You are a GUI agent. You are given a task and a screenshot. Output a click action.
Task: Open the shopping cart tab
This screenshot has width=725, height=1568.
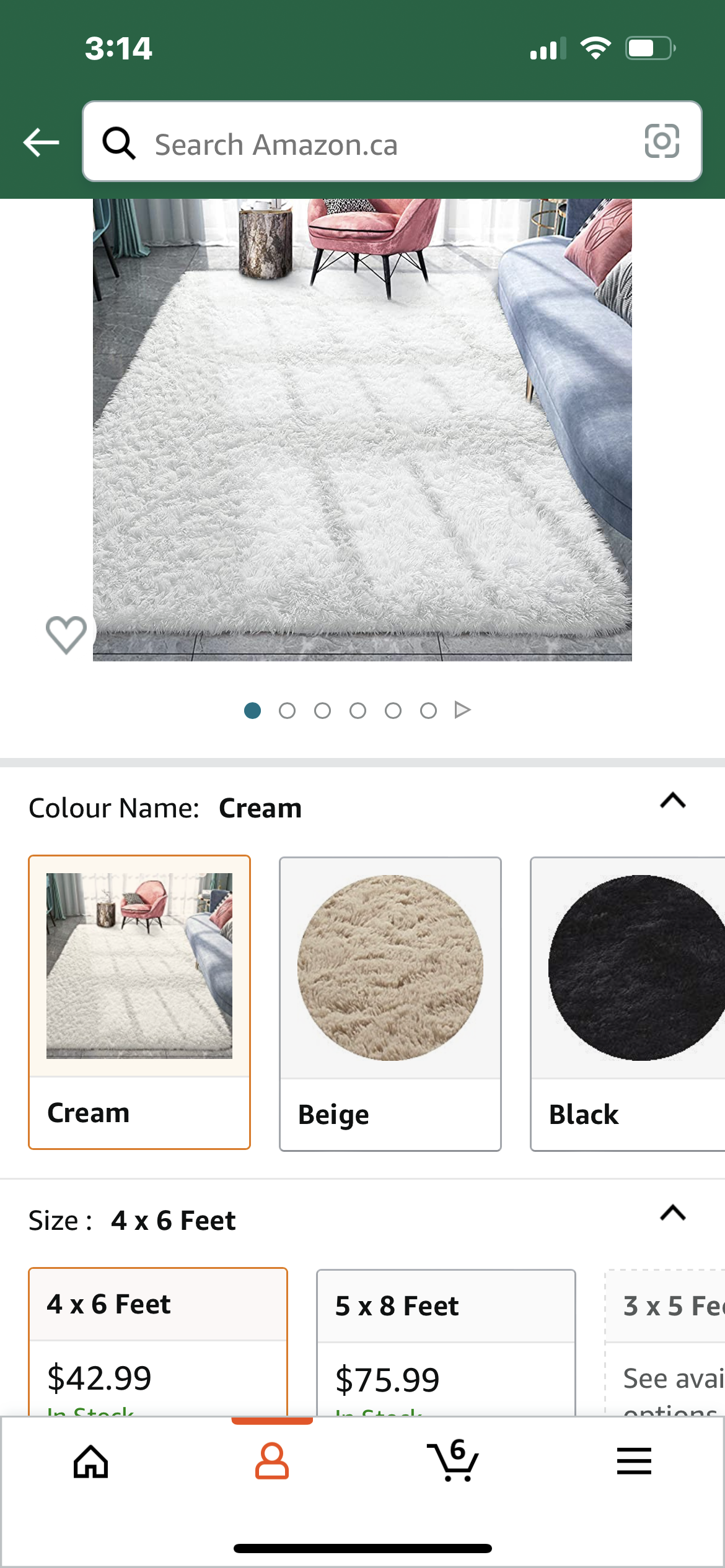pyautogui.click(x=453, y=1461)
